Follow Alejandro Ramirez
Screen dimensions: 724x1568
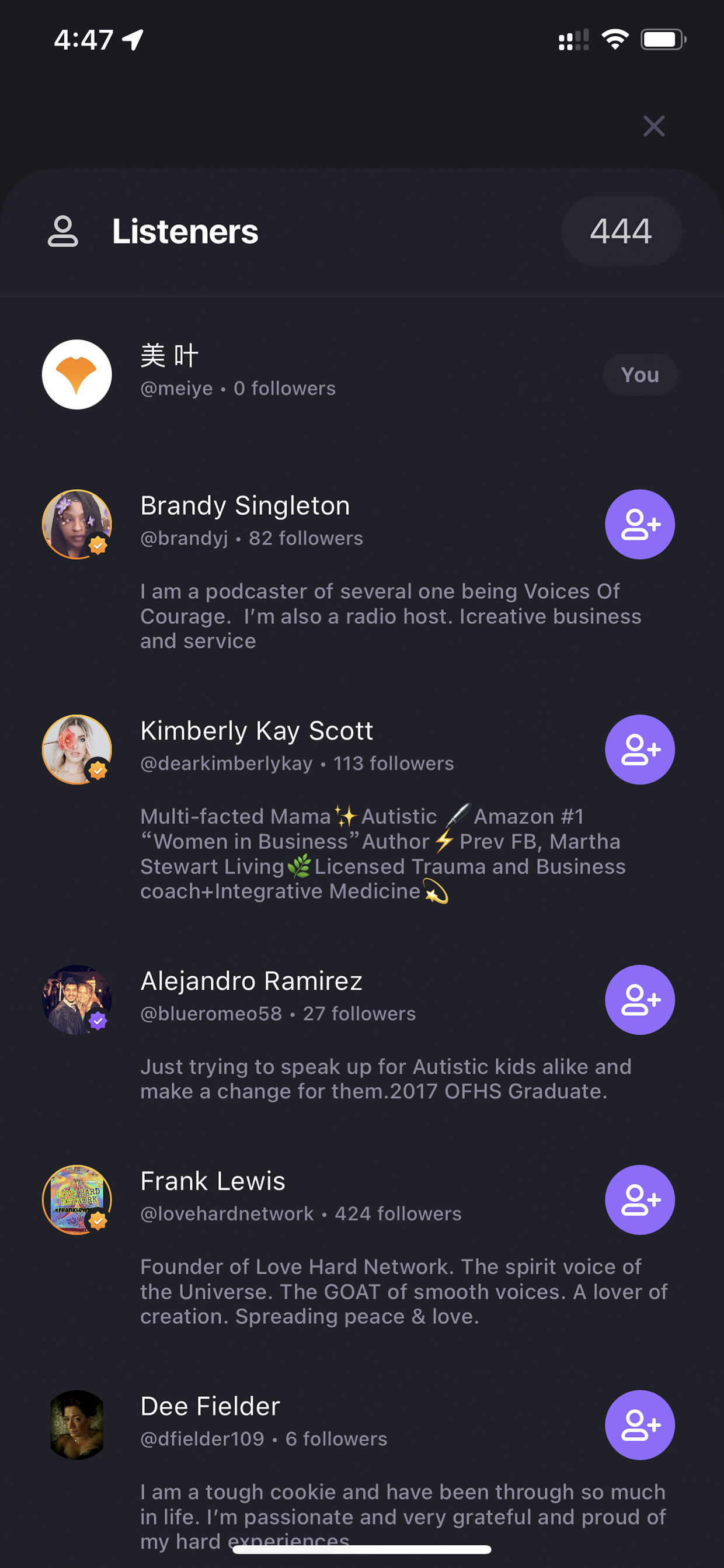click(639, 1000)
